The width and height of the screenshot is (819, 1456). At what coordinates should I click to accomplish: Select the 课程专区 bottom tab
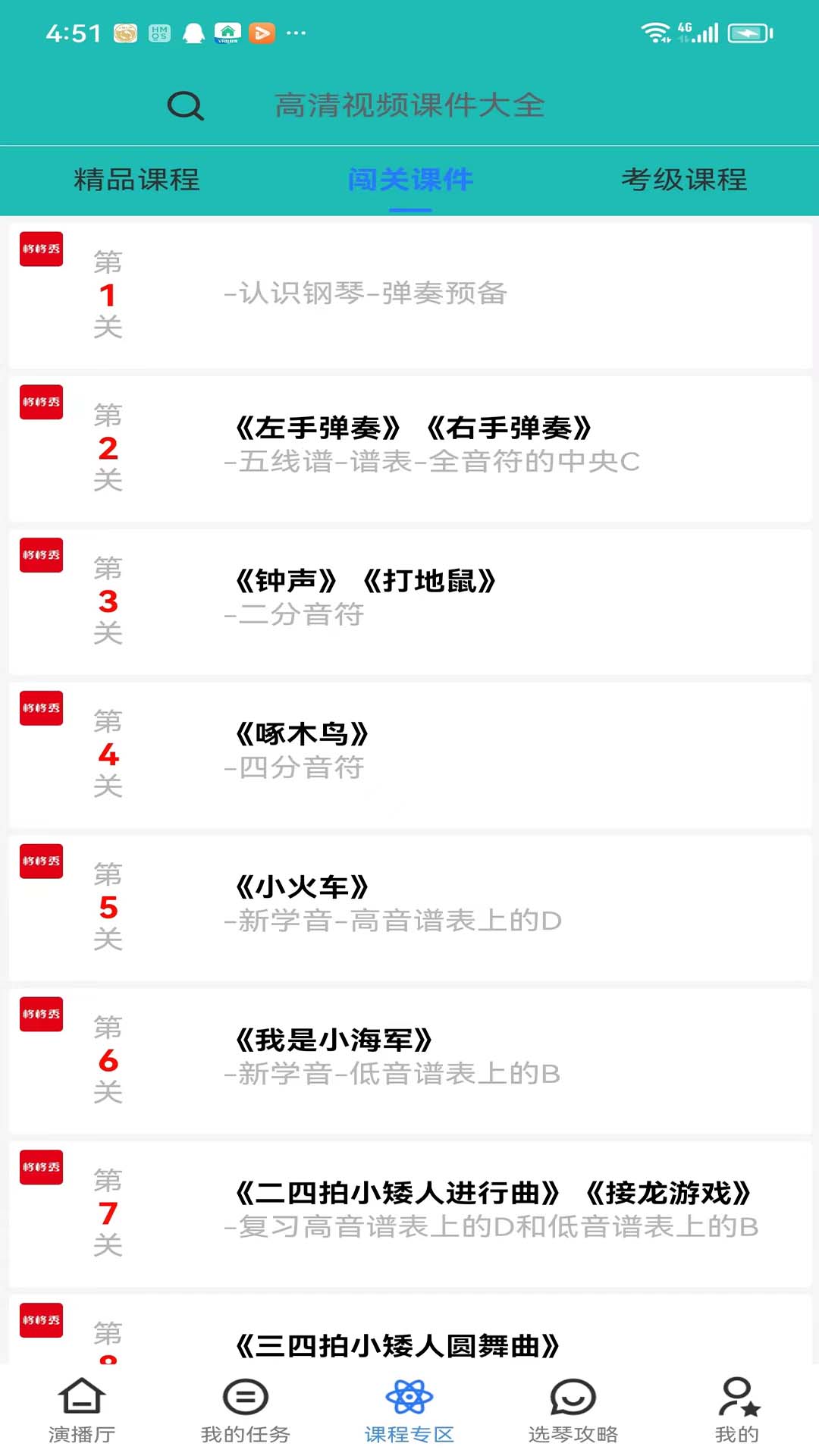(x=409, y=1410)
